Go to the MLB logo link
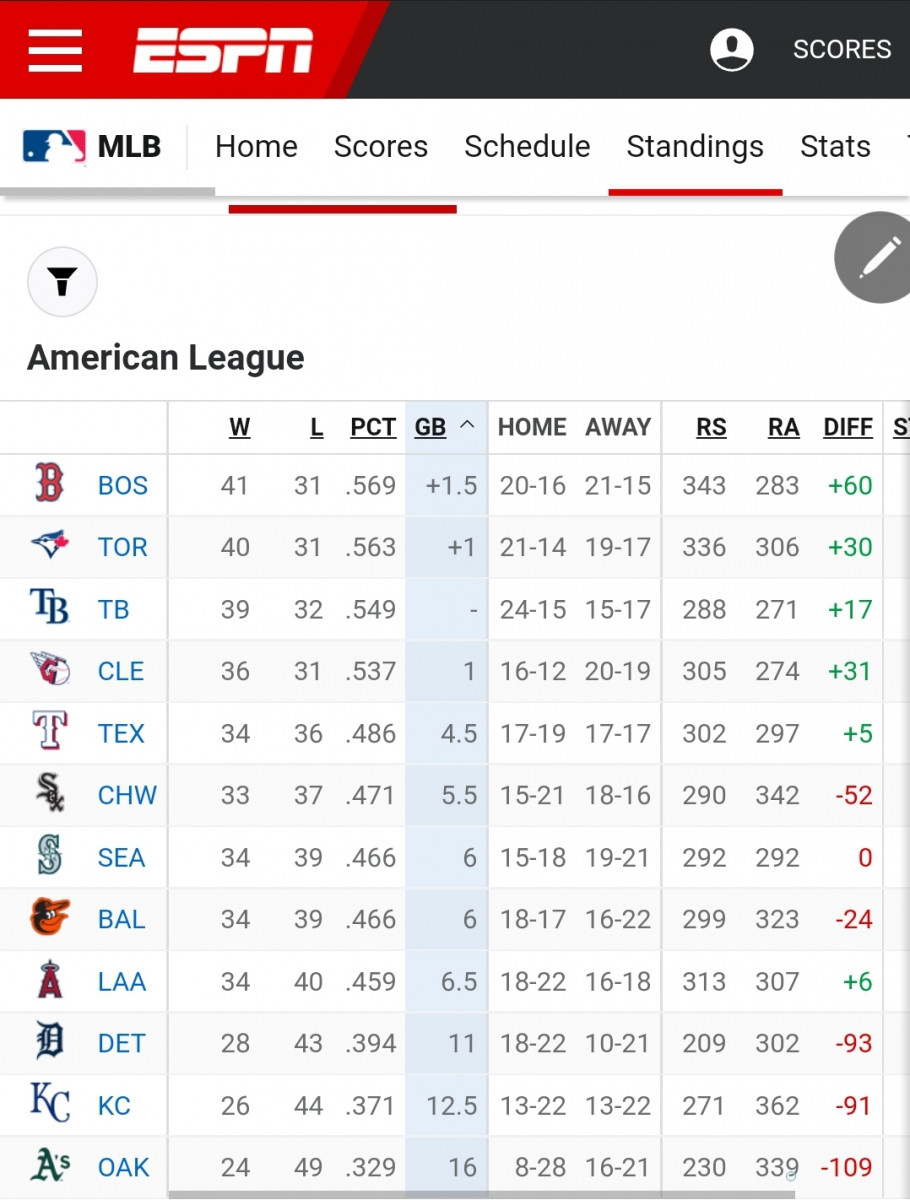This screenshot has width=910, height=1200. coord(92,147)
